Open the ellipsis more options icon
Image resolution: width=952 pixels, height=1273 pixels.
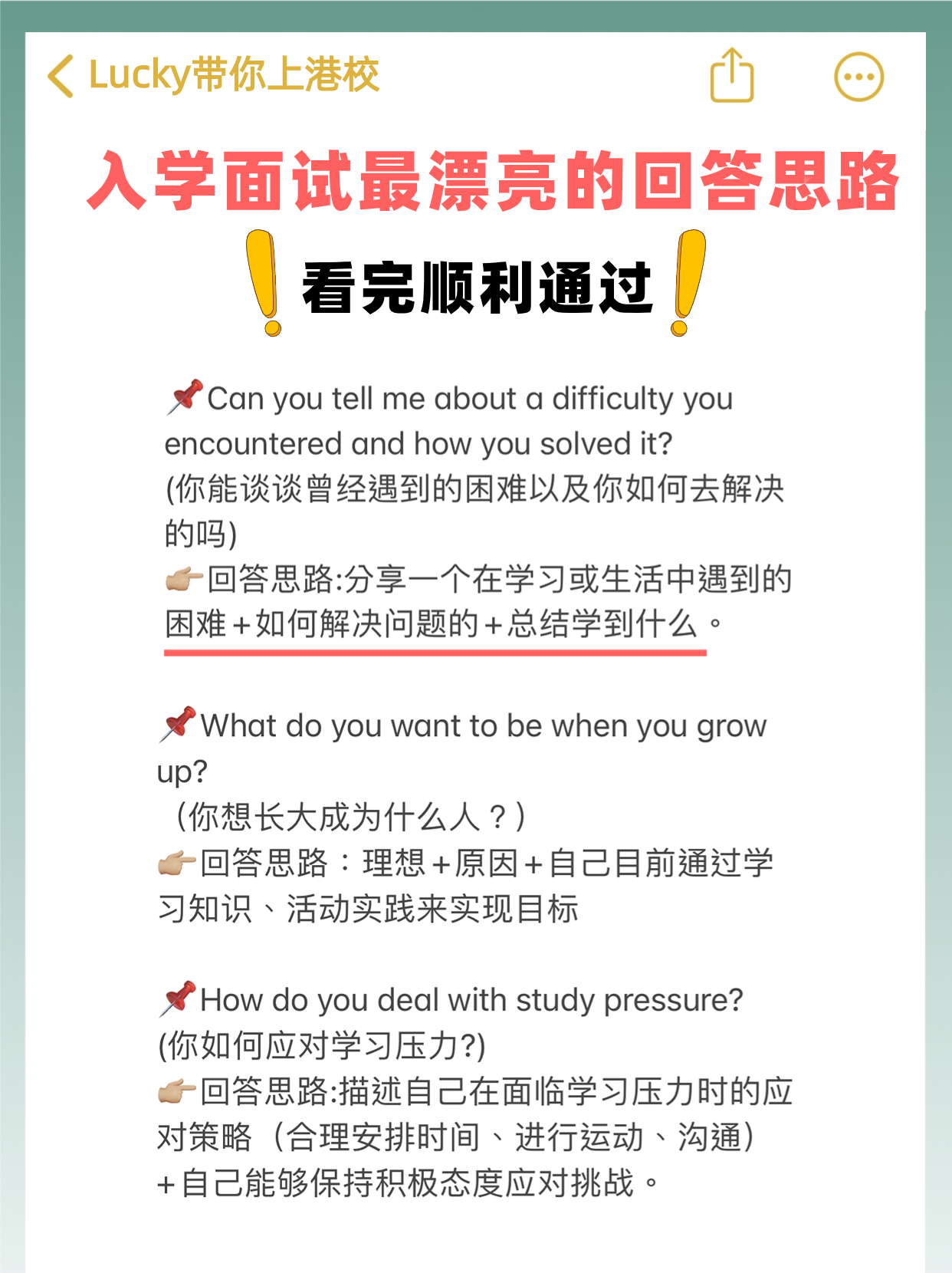[857, 77]
